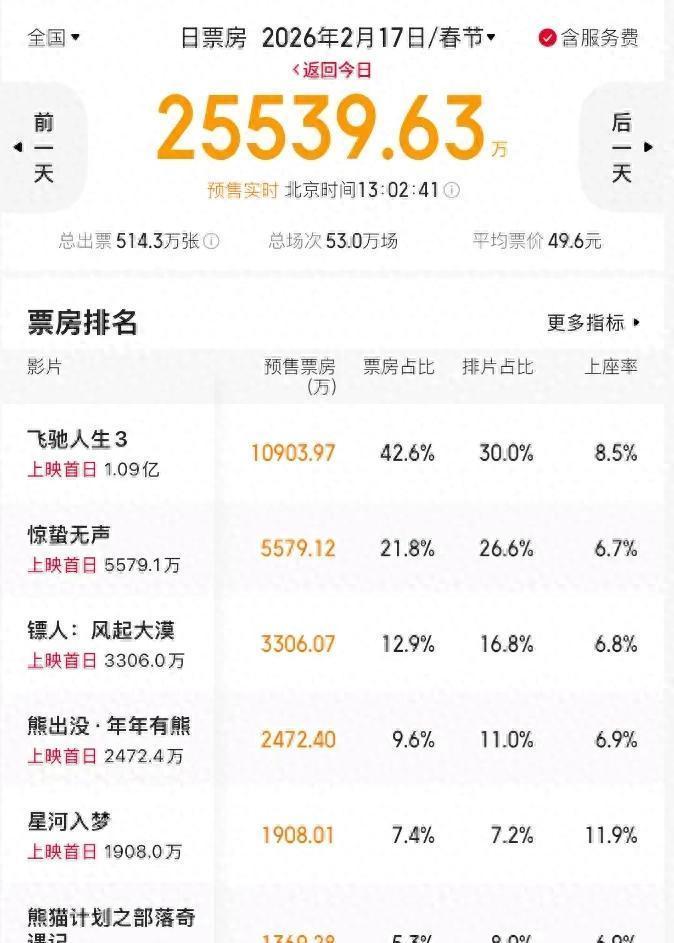This screenshot has width=674, height=943.
Task: Go to the previous day (前一天)
Action: point(43,148)
